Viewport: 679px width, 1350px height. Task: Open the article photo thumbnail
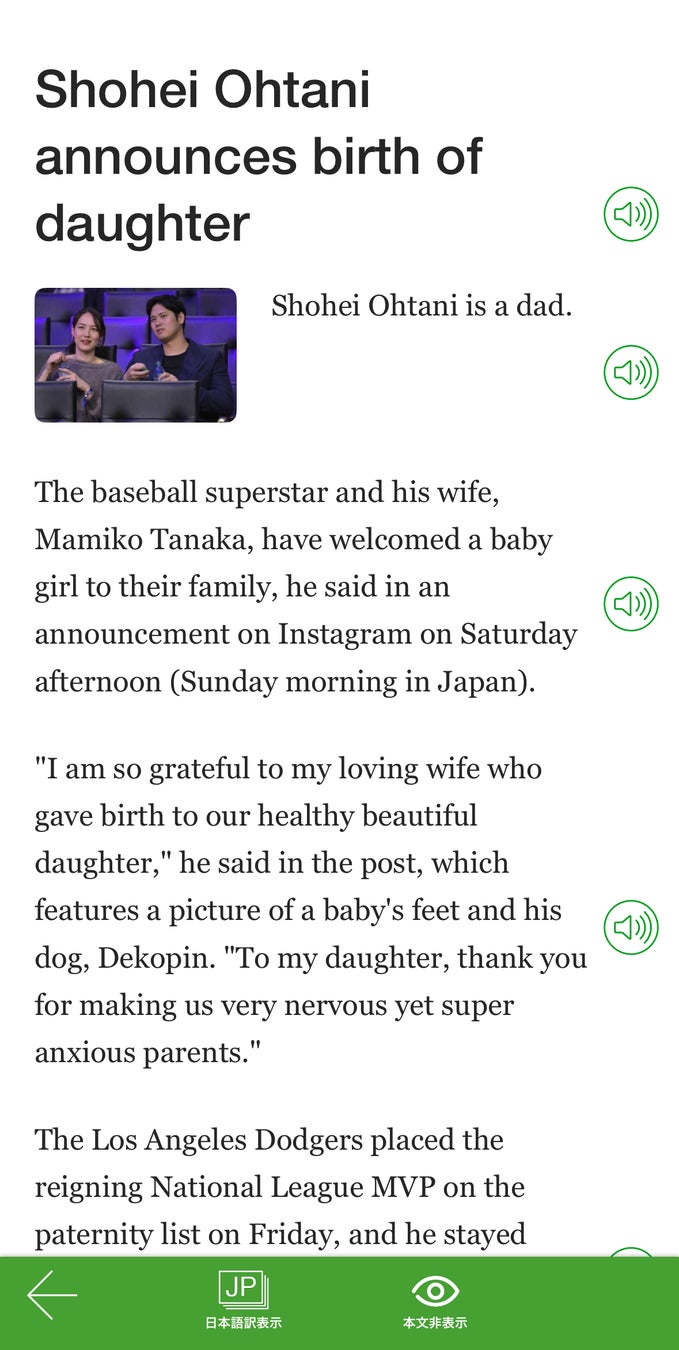(x=136, y=355)
